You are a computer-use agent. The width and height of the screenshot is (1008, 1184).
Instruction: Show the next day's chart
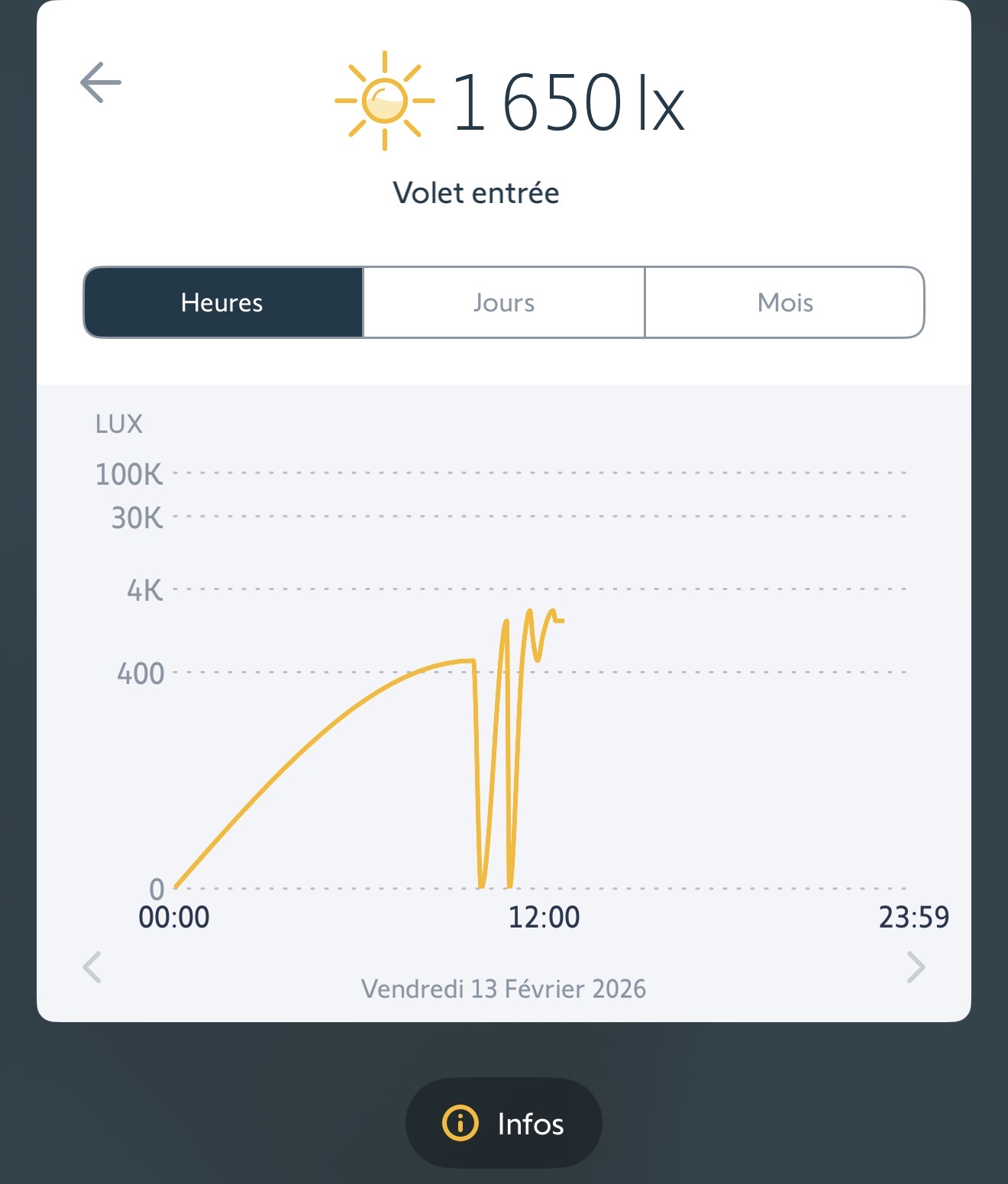pyautogui.click(x=916, y=967)
